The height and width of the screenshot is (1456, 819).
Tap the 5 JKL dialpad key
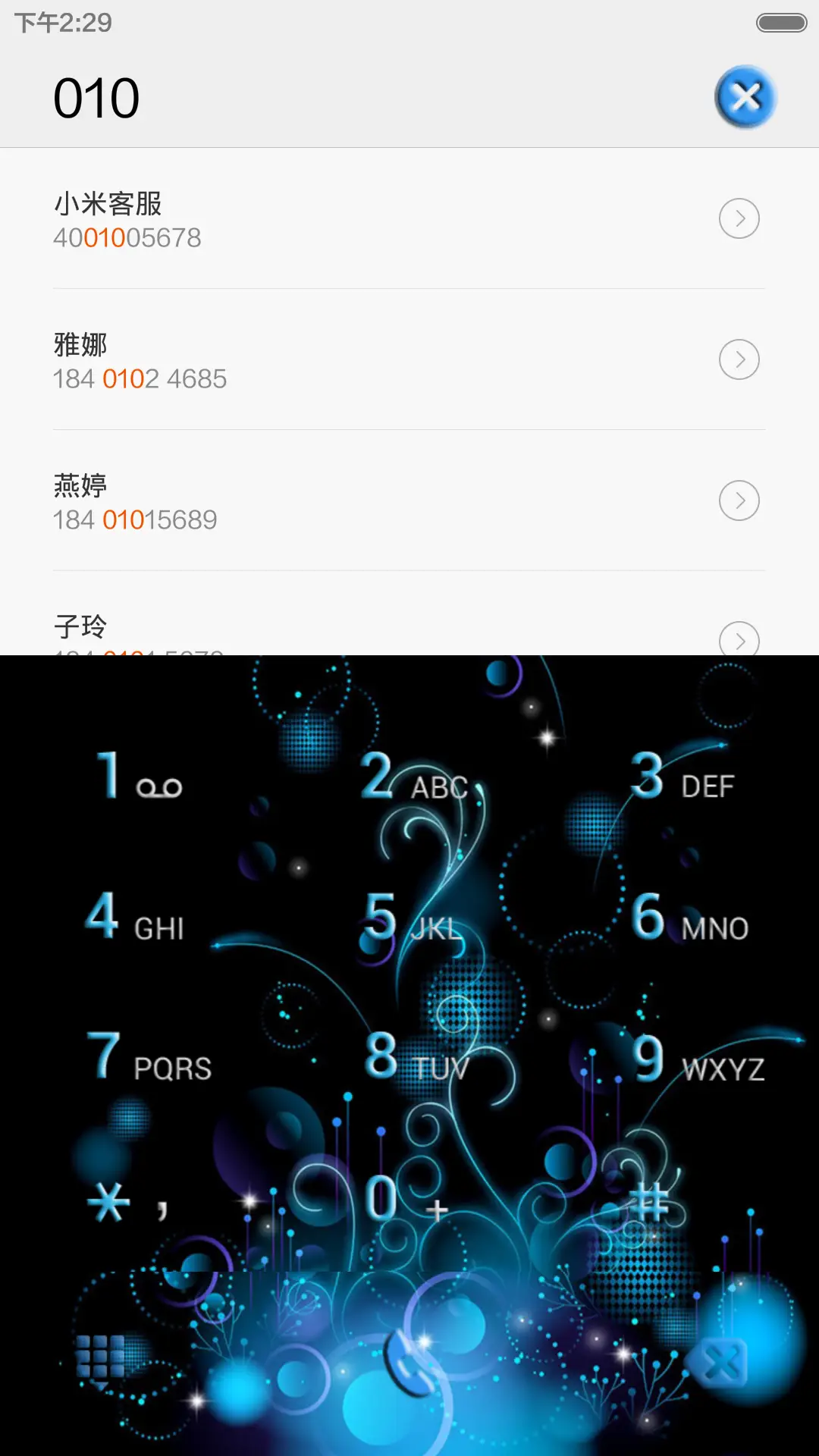coord(409,921)
